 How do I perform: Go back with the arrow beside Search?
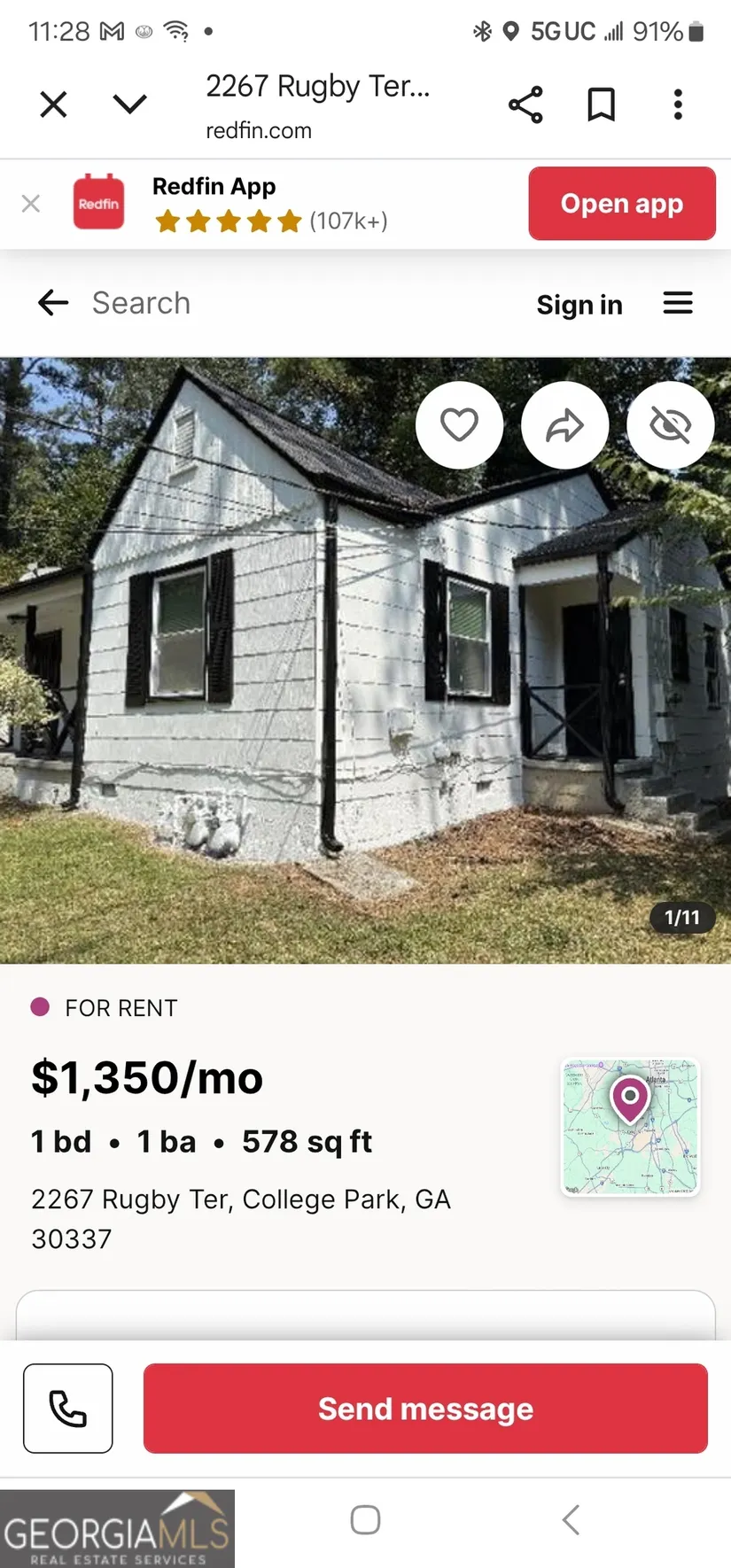click(53, 303)
